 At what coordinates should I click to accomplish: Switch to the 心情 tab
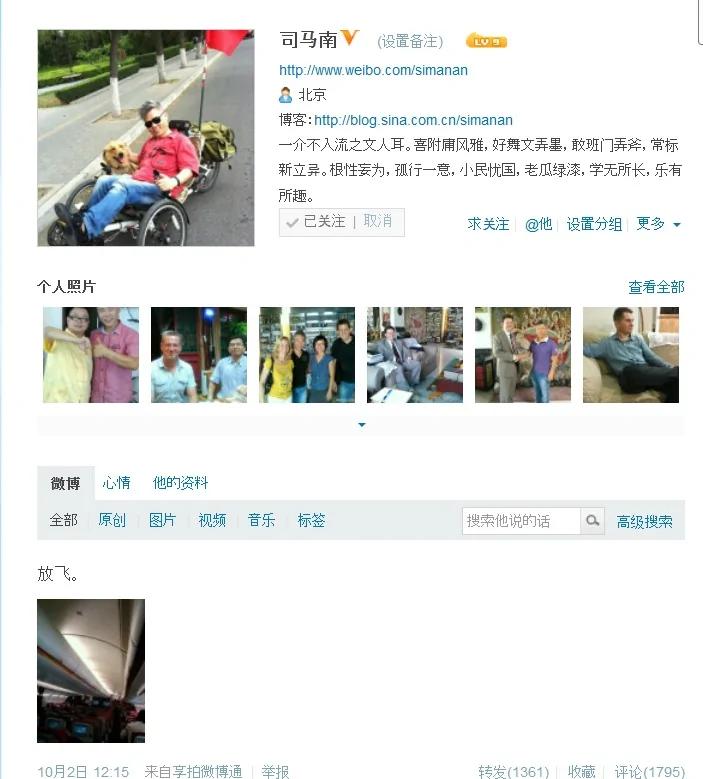click(x=116, y=483)
